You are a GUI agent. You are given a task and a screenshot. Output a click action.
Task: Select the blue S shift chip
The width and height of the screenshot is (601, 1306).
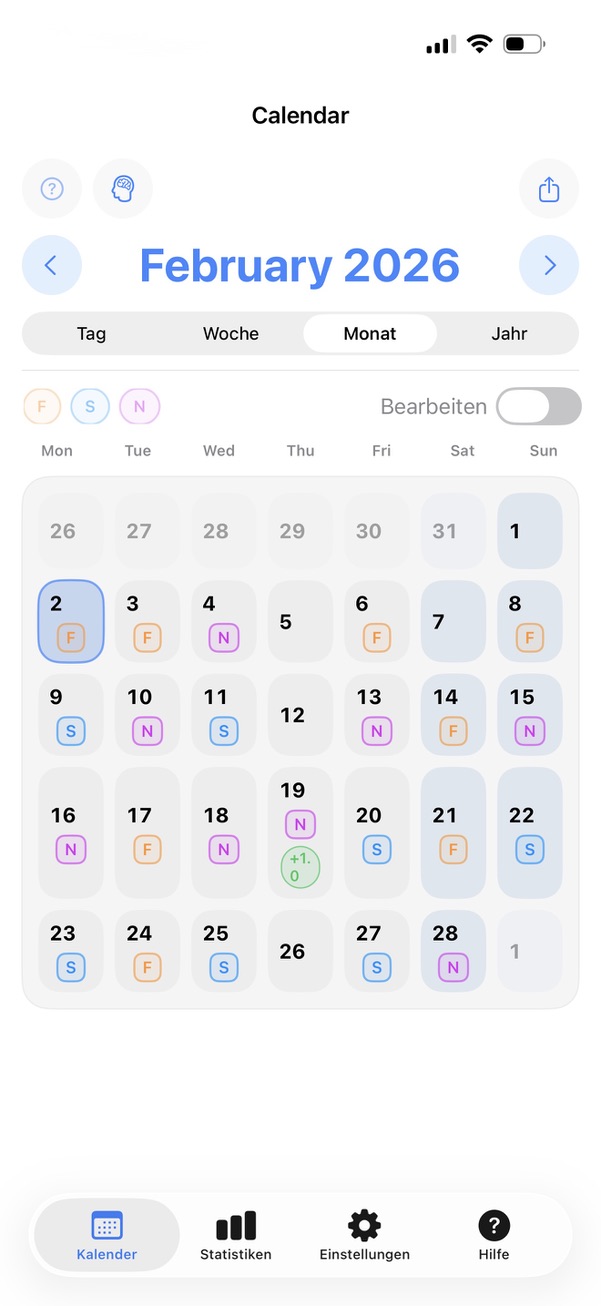pyautogui.click(x=90, y=407)
